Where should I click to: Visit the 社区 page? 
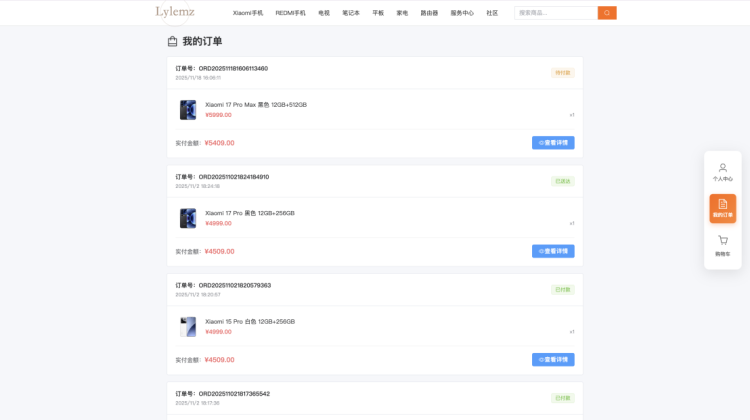[x=492, y=13]
